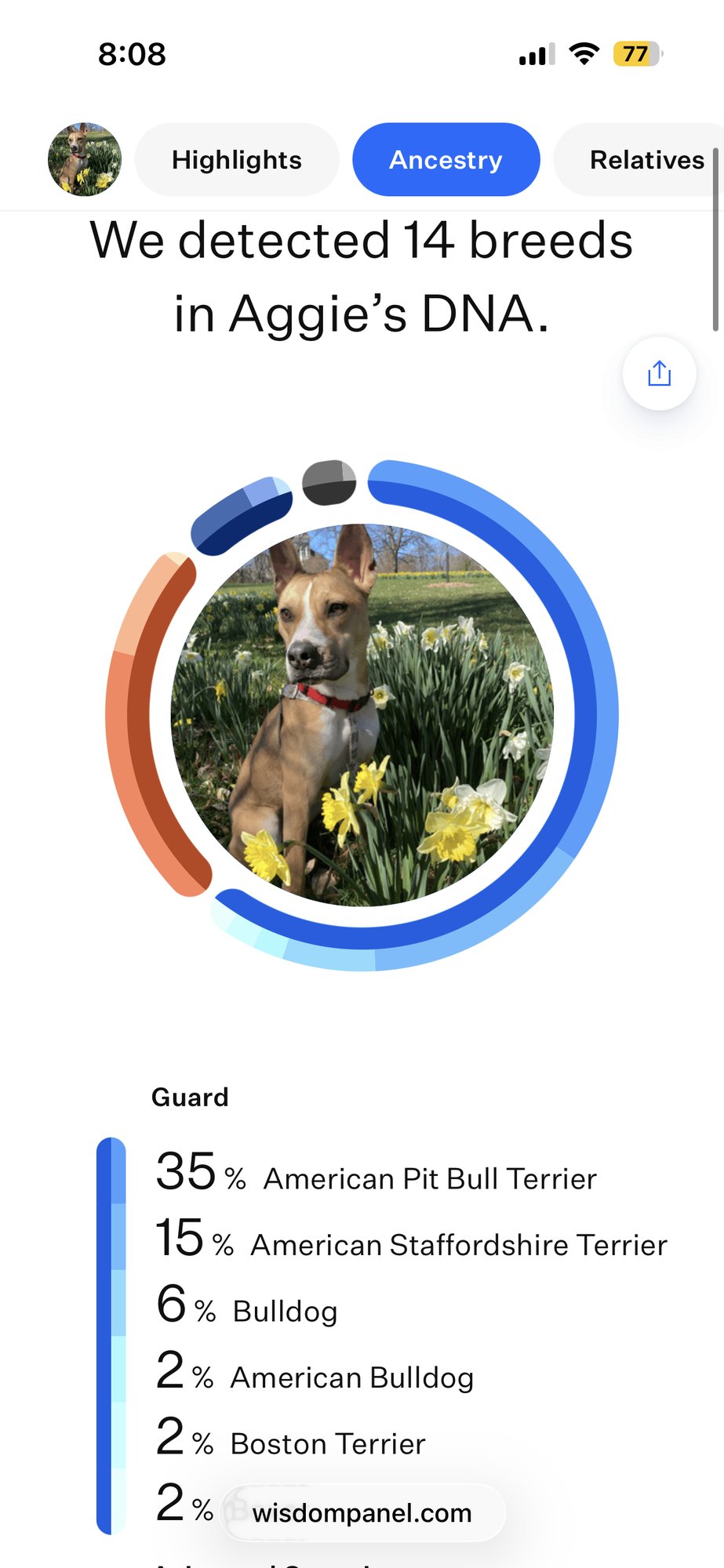Switch to the Highlights tab
The height and width of the screenshot is (1568, 724).
tap(236, 160)
